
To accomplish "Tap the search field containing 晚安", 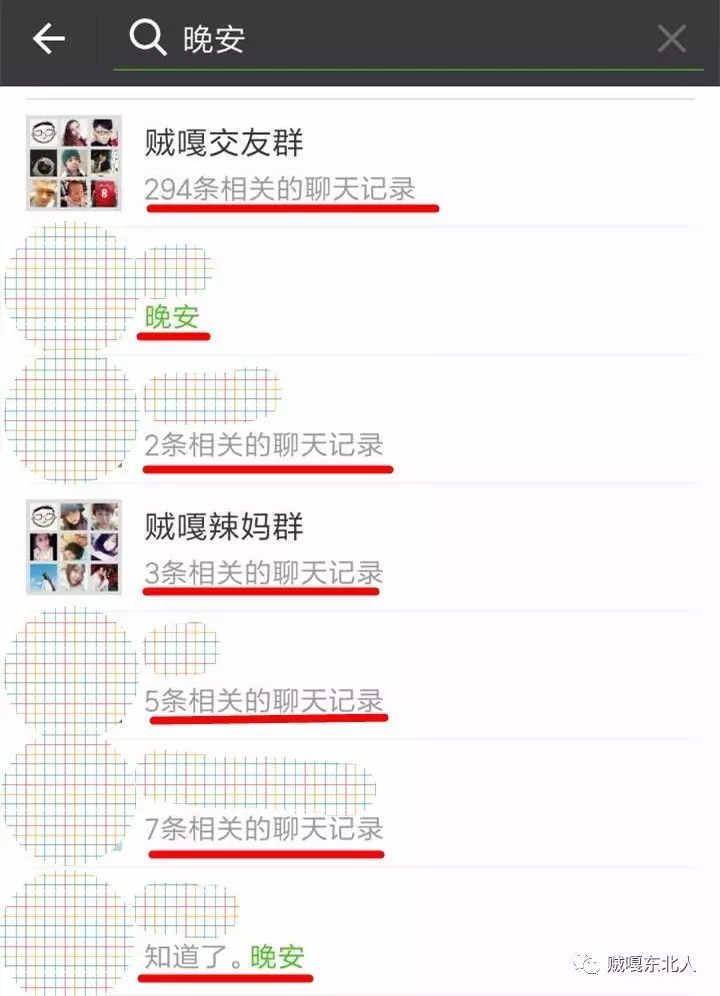I will [x=400, y=40].
